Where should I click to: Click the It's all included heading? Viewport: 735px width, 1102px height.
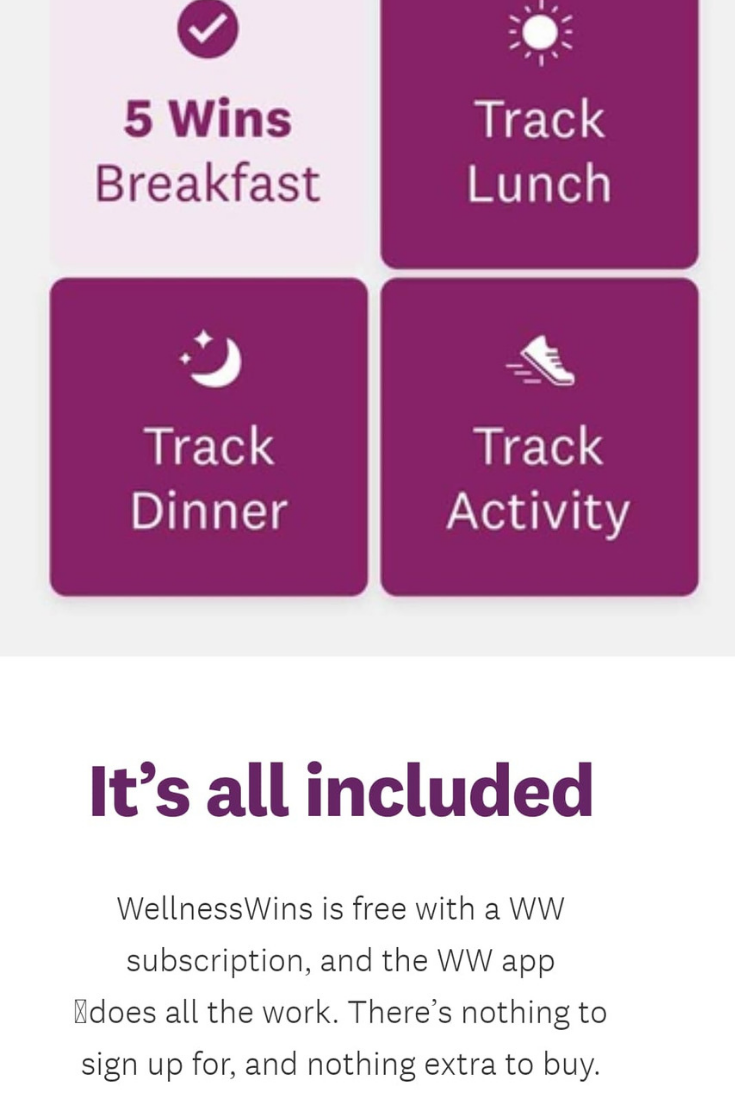click(340, 790)
